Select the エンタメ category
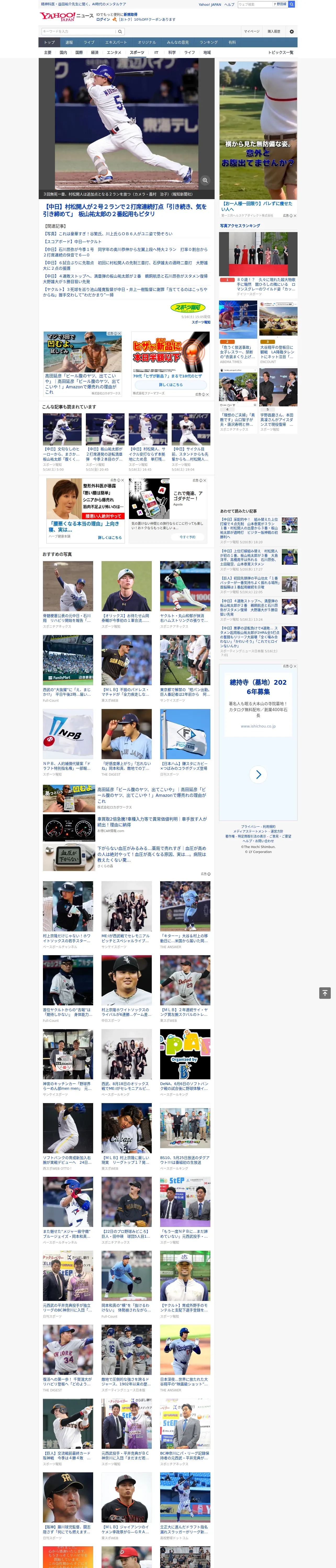Screen dimensions: 336x1568 click(x=114, y=52)
